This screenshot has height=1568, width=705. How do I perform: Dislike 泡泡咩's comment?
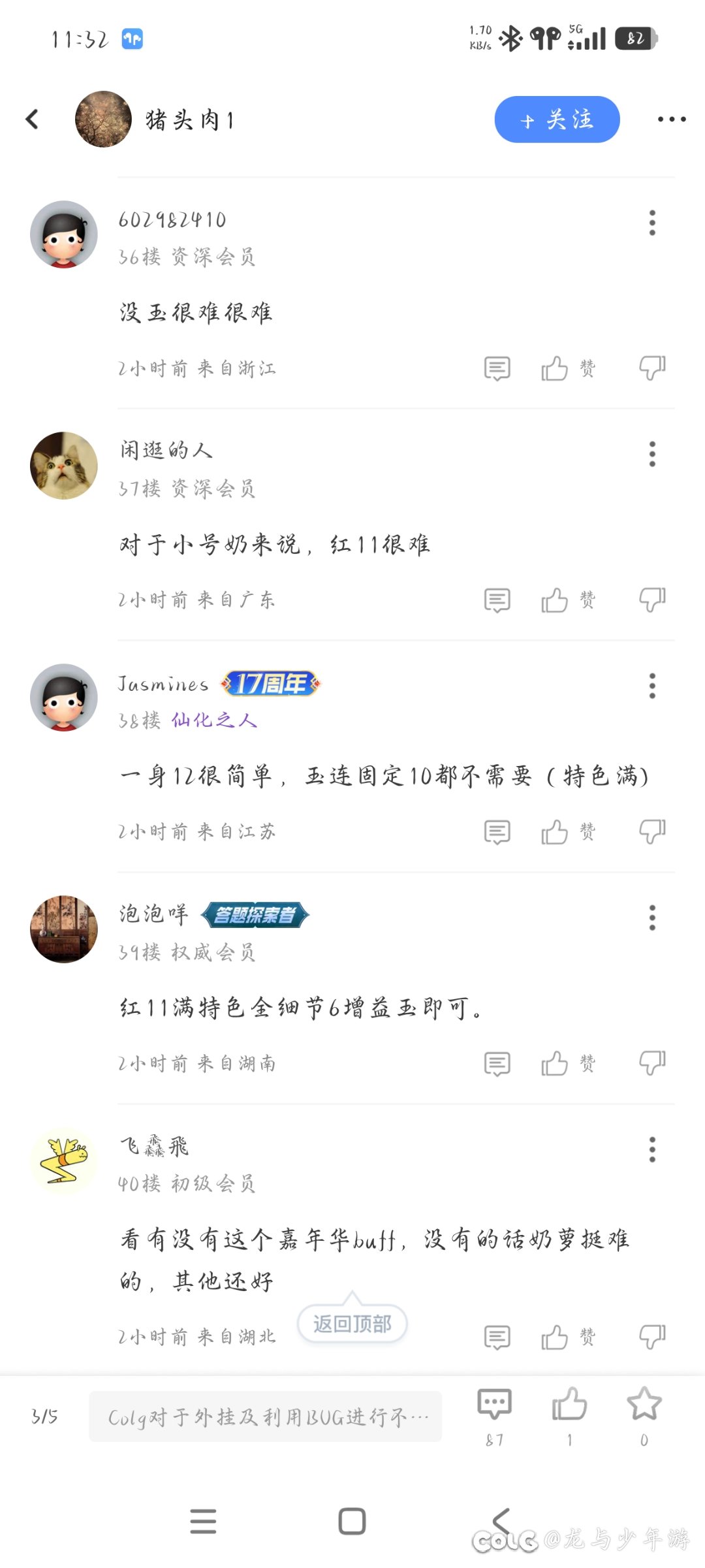[651, 1063]
